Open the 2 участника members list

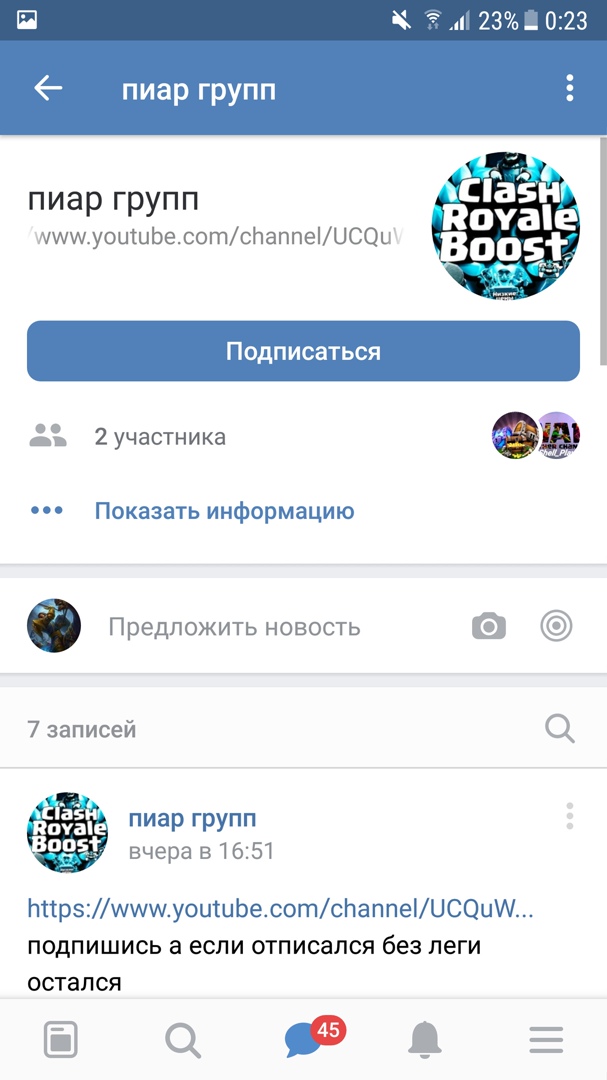point(160,437)
